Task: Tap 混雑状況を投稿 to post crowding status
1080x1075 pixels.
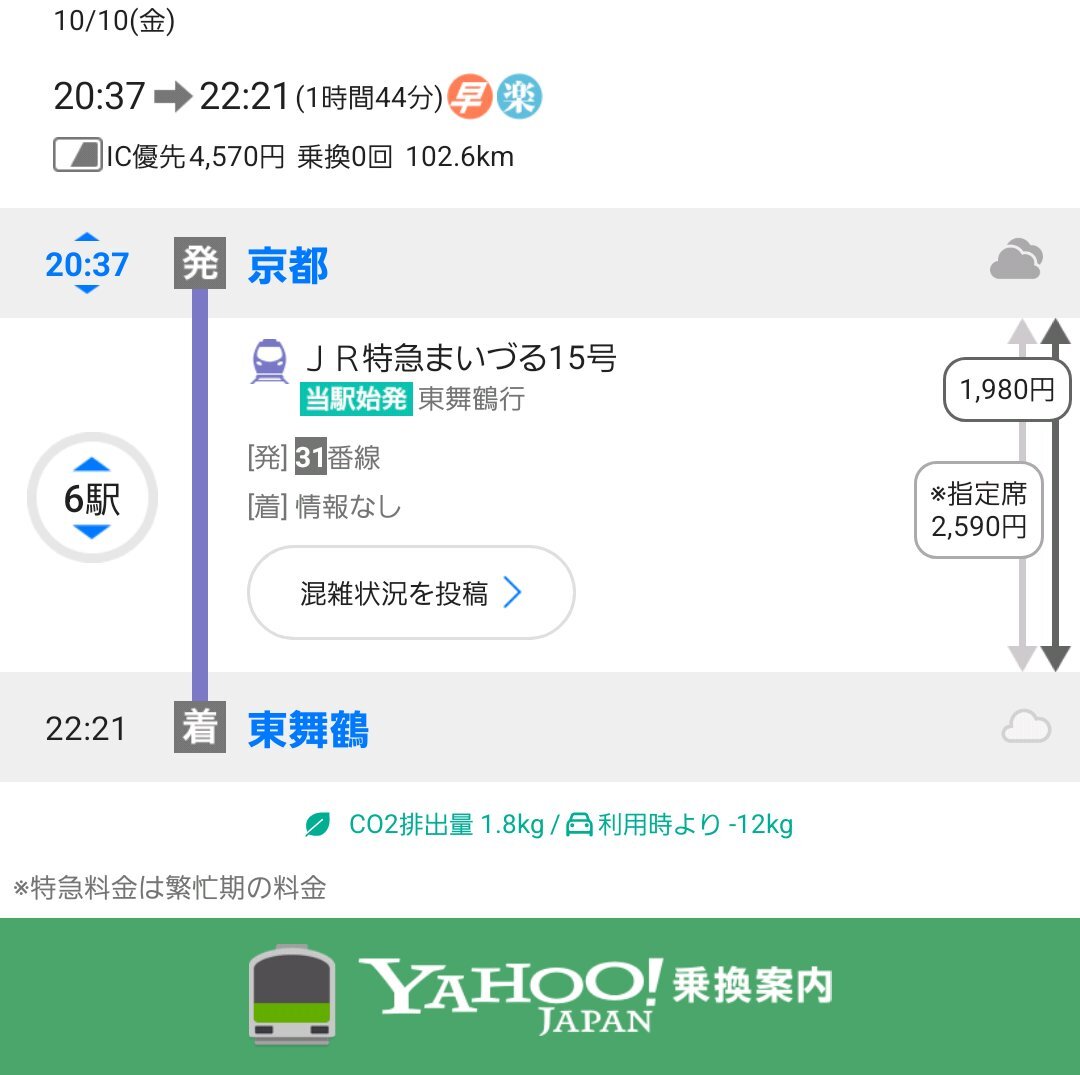Action: (410, 593)
